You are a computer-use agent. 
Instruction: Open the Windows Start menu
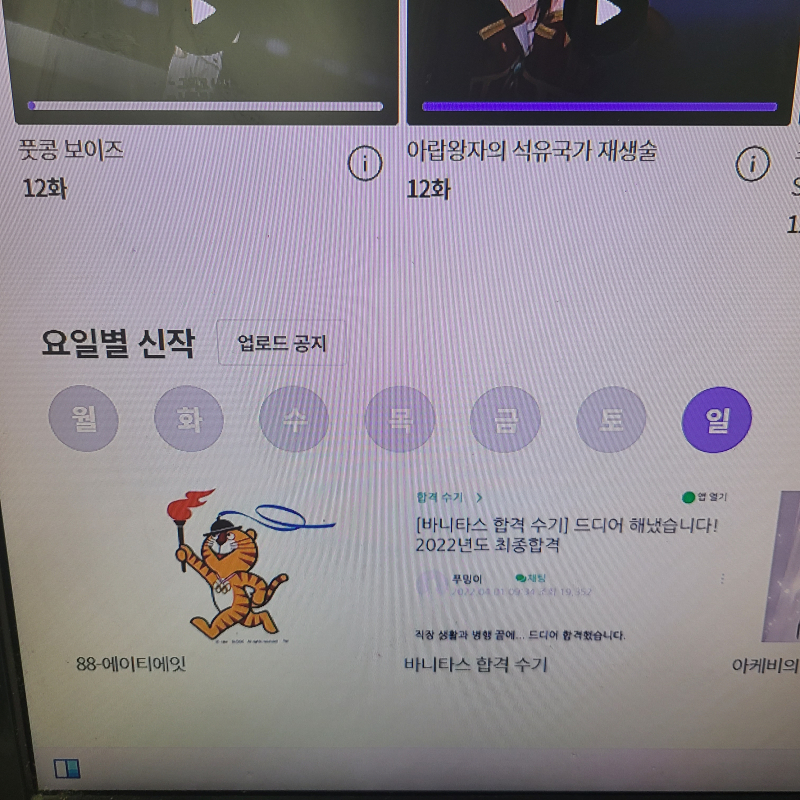point(66,768)
